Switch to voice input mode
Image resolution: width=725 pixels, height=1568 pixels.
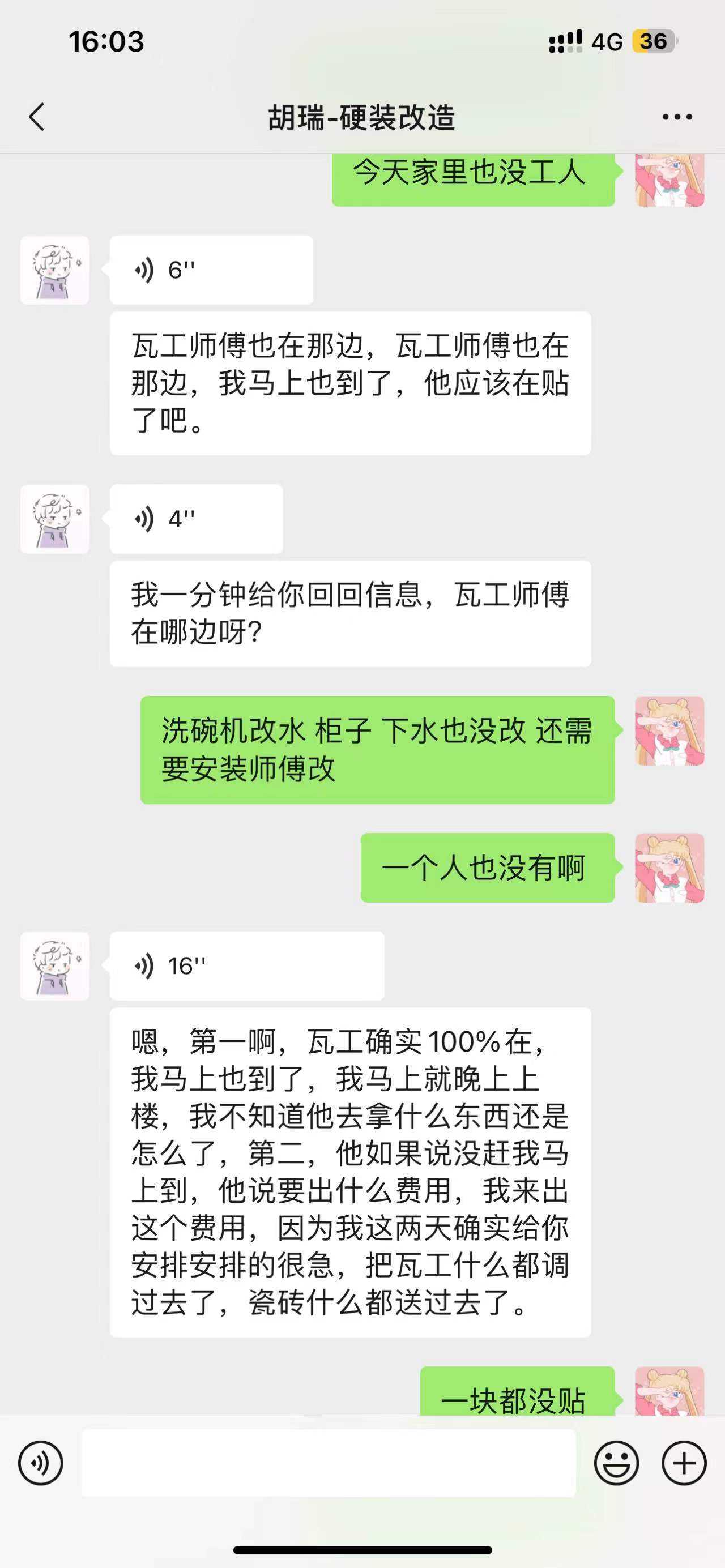(x=40, y=1463)
